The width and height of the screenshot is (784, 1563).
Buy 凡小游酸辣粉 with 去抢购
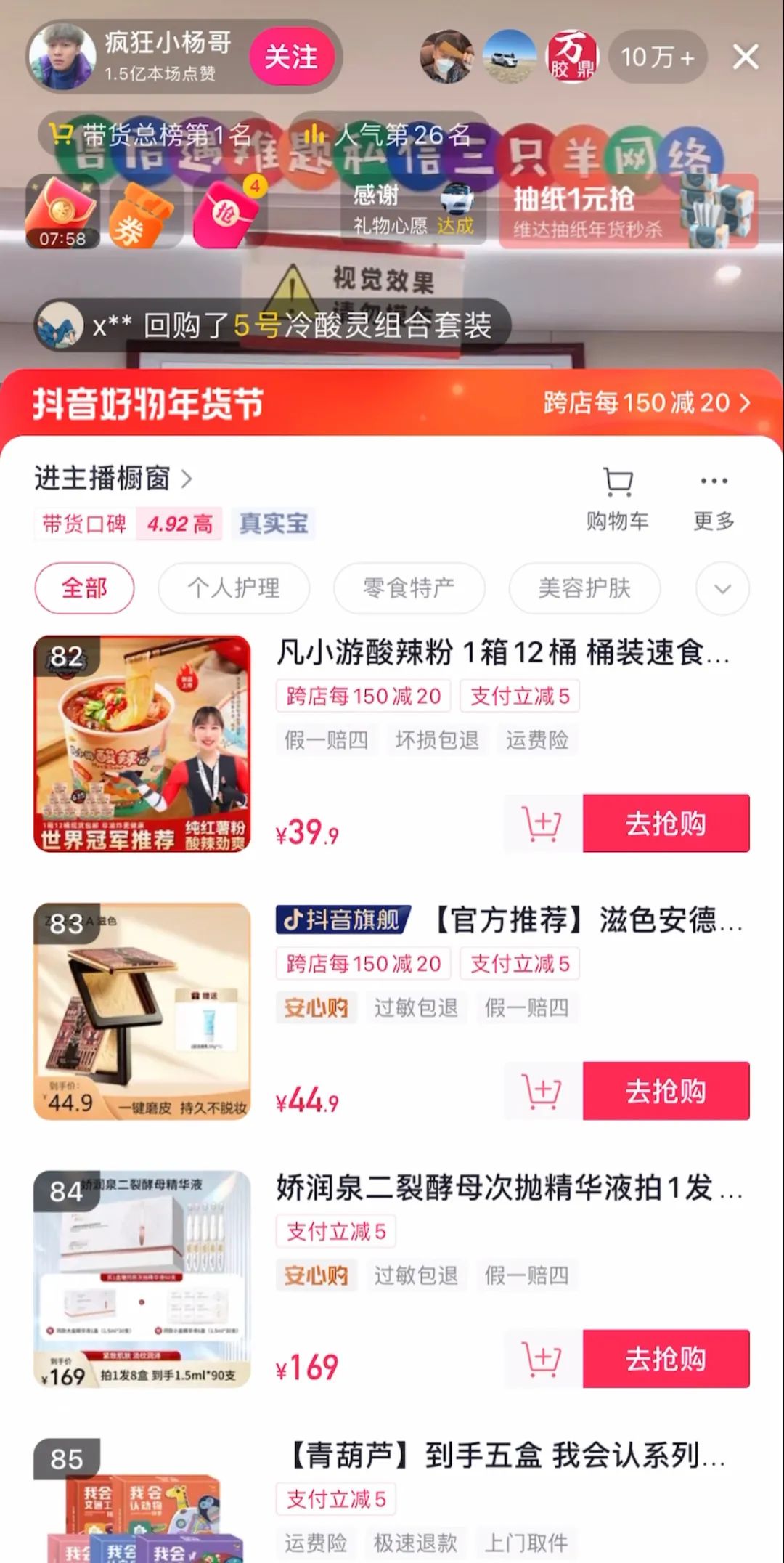(x=666, y=823)
